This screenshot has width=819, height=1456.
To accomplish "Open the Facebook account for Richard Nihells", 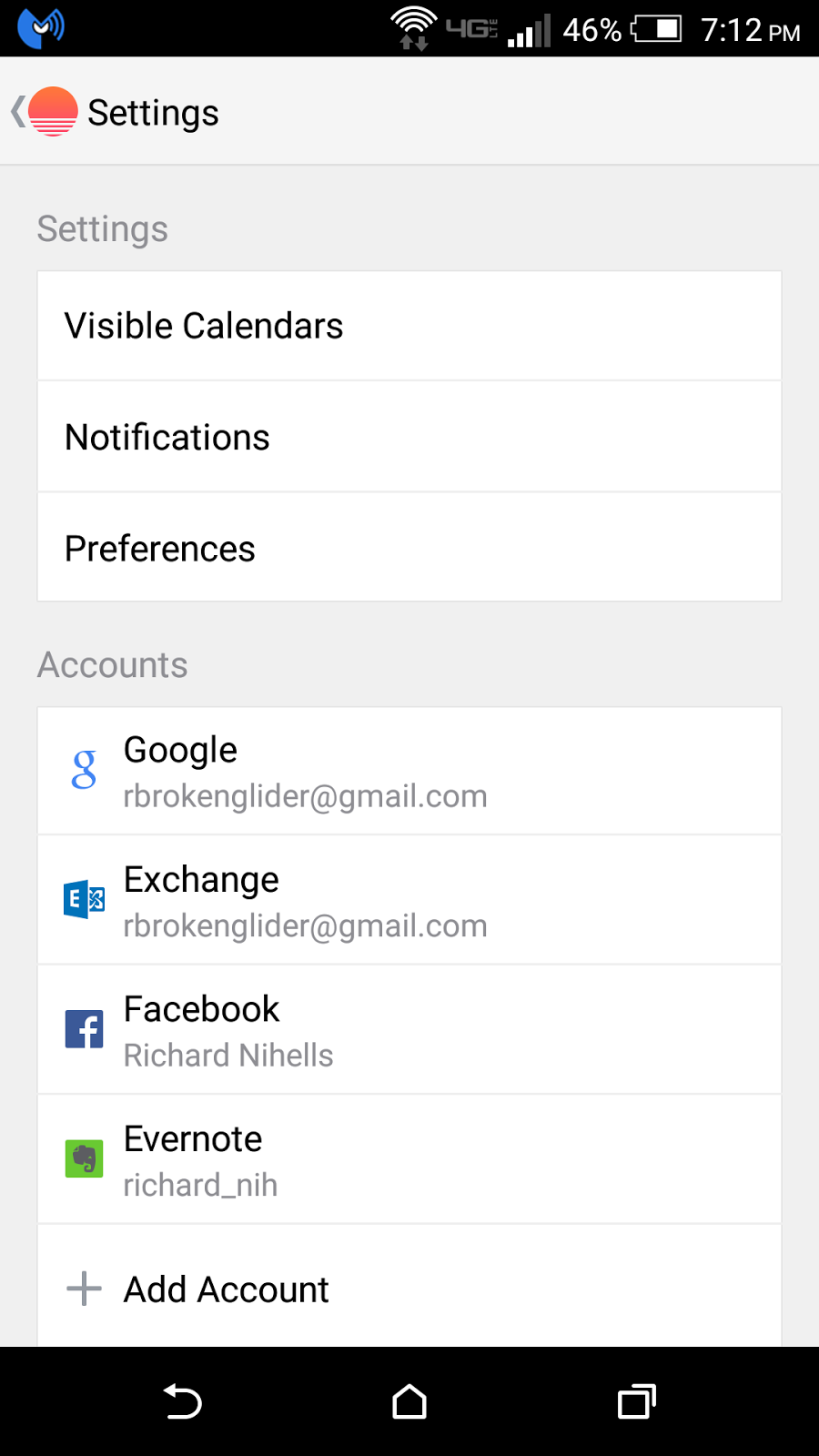I will pyautogui.click(x=409, y=1030).
